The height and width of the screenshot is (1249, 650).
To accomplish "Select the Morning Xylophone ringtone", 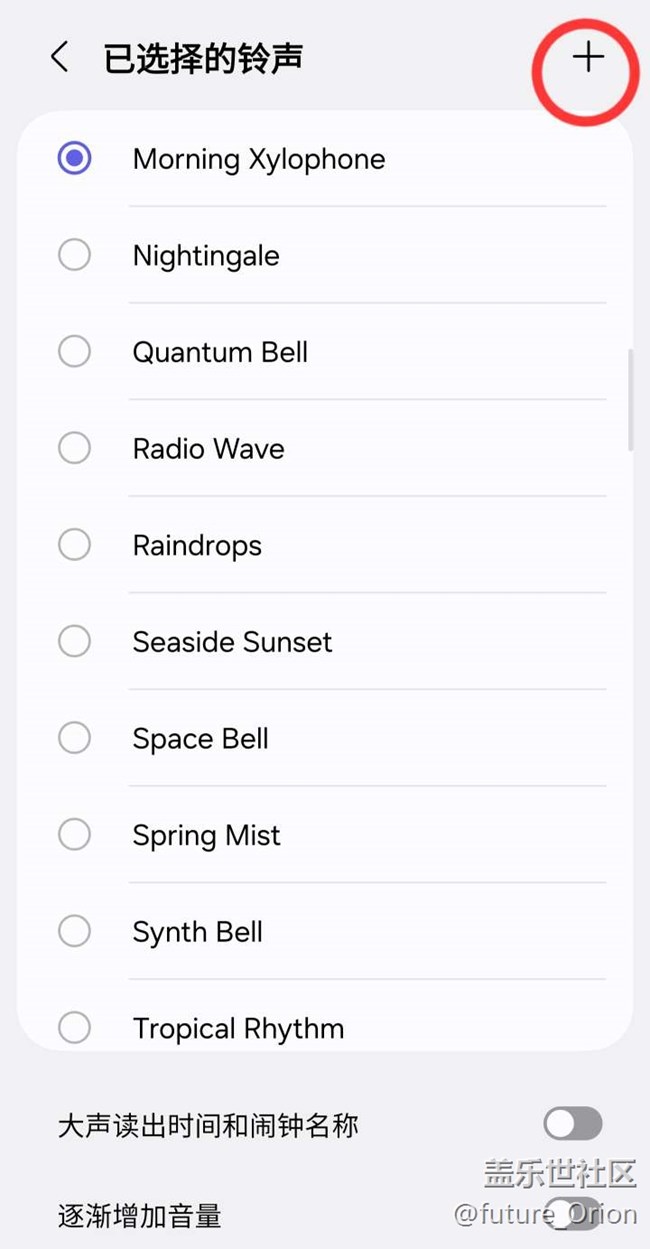I will [x=74, y=159].
